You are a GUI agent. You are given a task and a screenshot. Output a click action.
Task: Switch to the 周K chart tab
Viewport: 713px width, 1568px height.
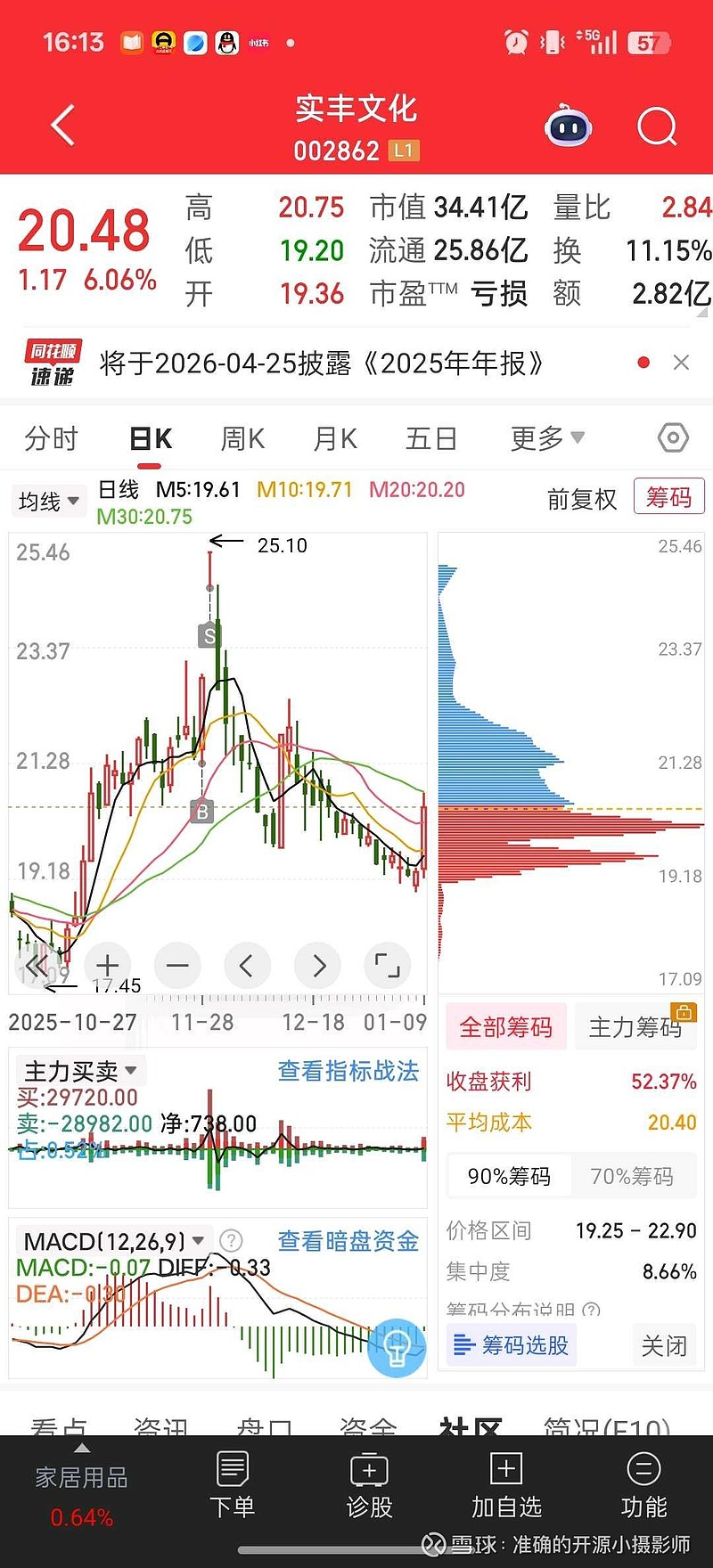click(242, 438)
